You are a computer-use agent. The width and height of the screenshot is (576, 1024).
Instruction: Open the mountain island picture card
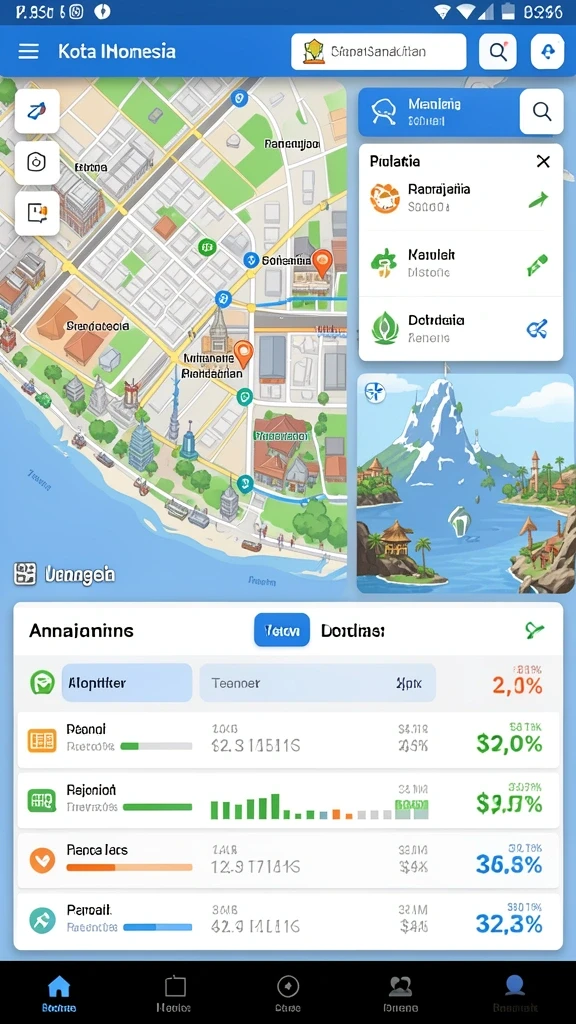(x=466, y=483)
